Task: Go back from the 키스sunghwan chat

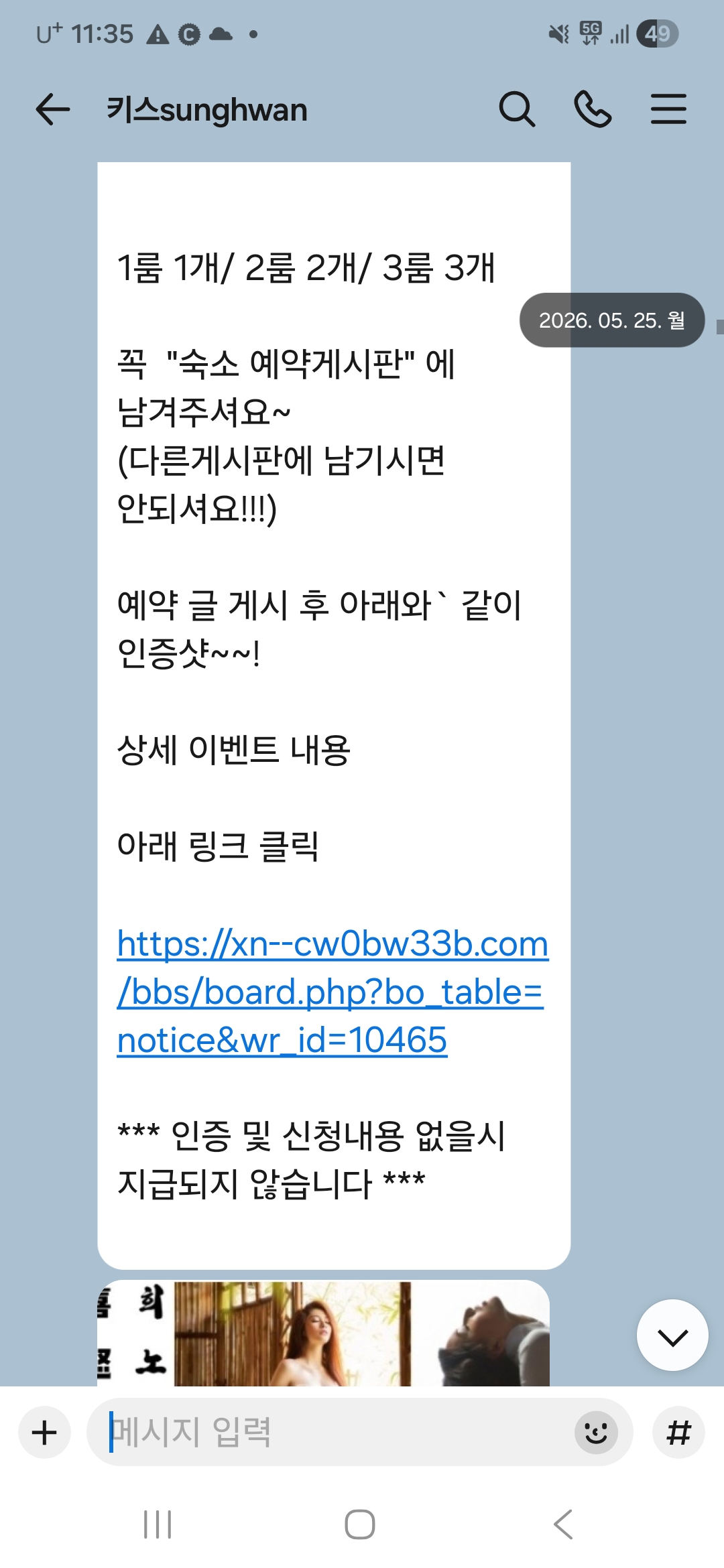Action: coord(53,109)
